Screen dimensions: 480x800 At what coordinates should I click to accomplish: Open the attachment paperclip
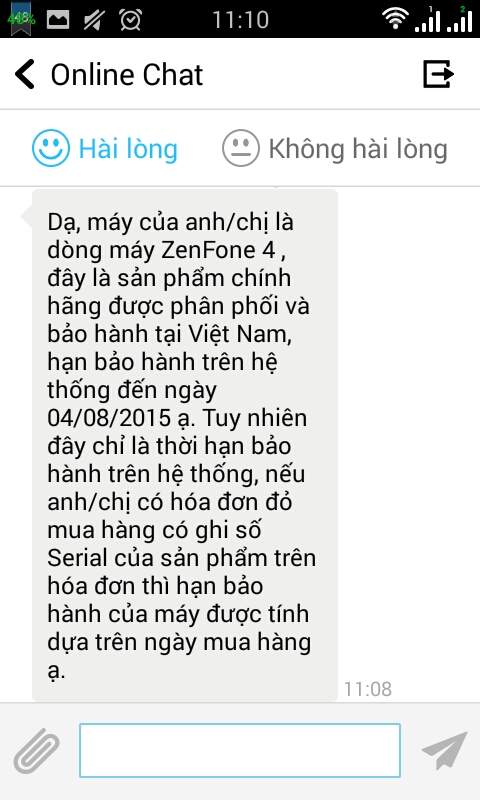pyautogui.click(x=36, y=751)
